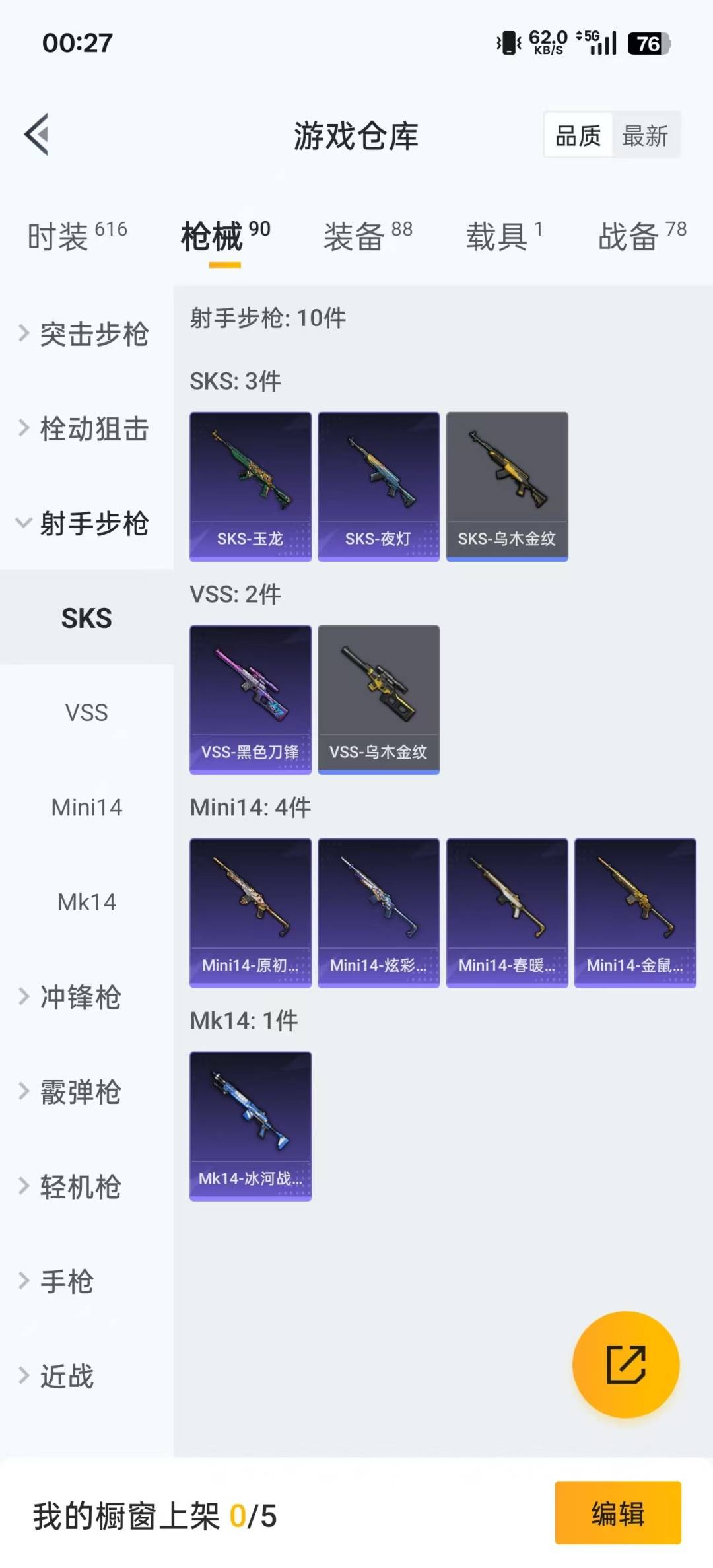
Task: Select Mk14 in the sidebar
Action: point(86,902)
